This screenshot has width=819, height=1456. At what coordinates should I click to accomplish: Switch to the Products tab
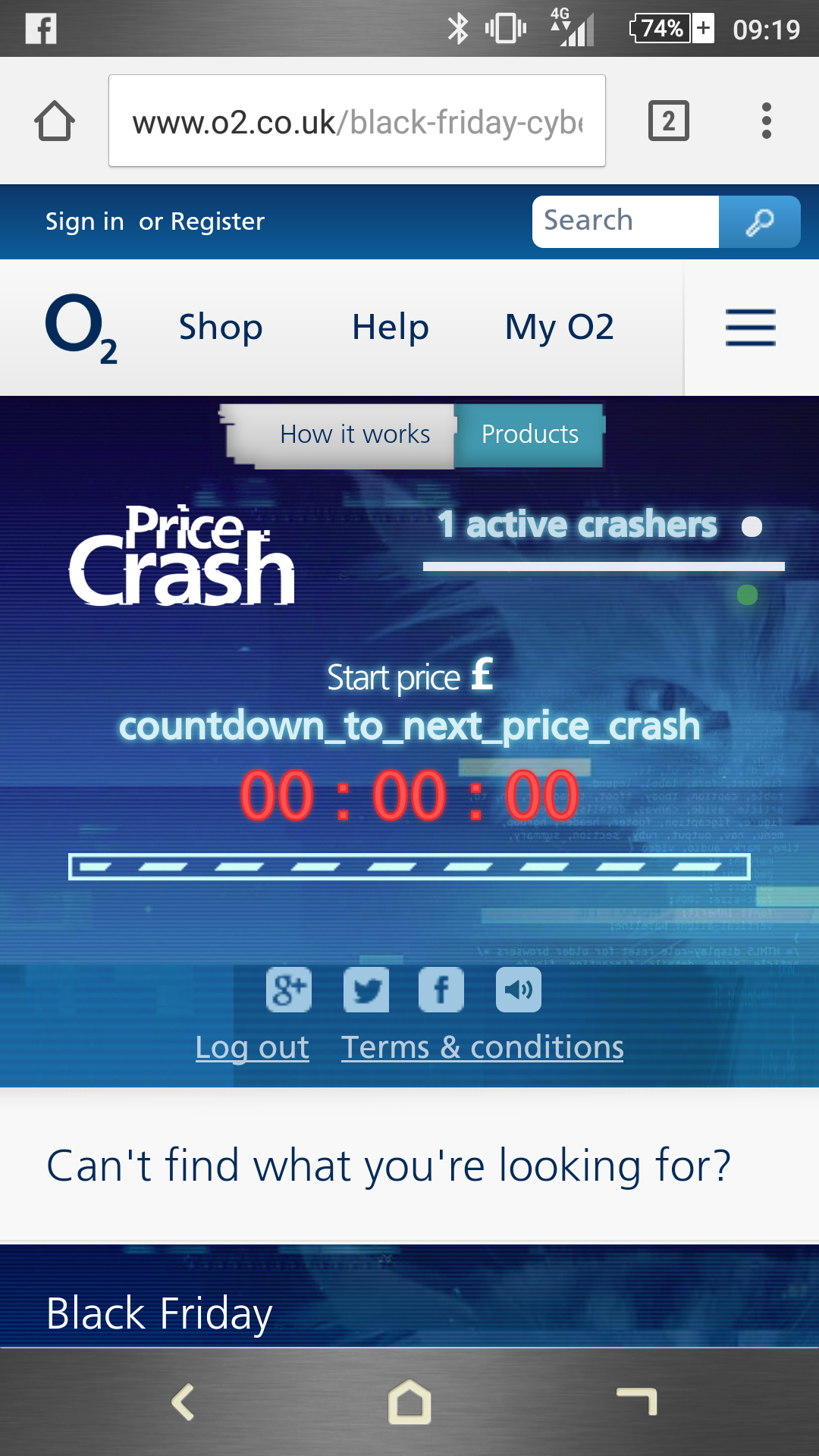529,435
